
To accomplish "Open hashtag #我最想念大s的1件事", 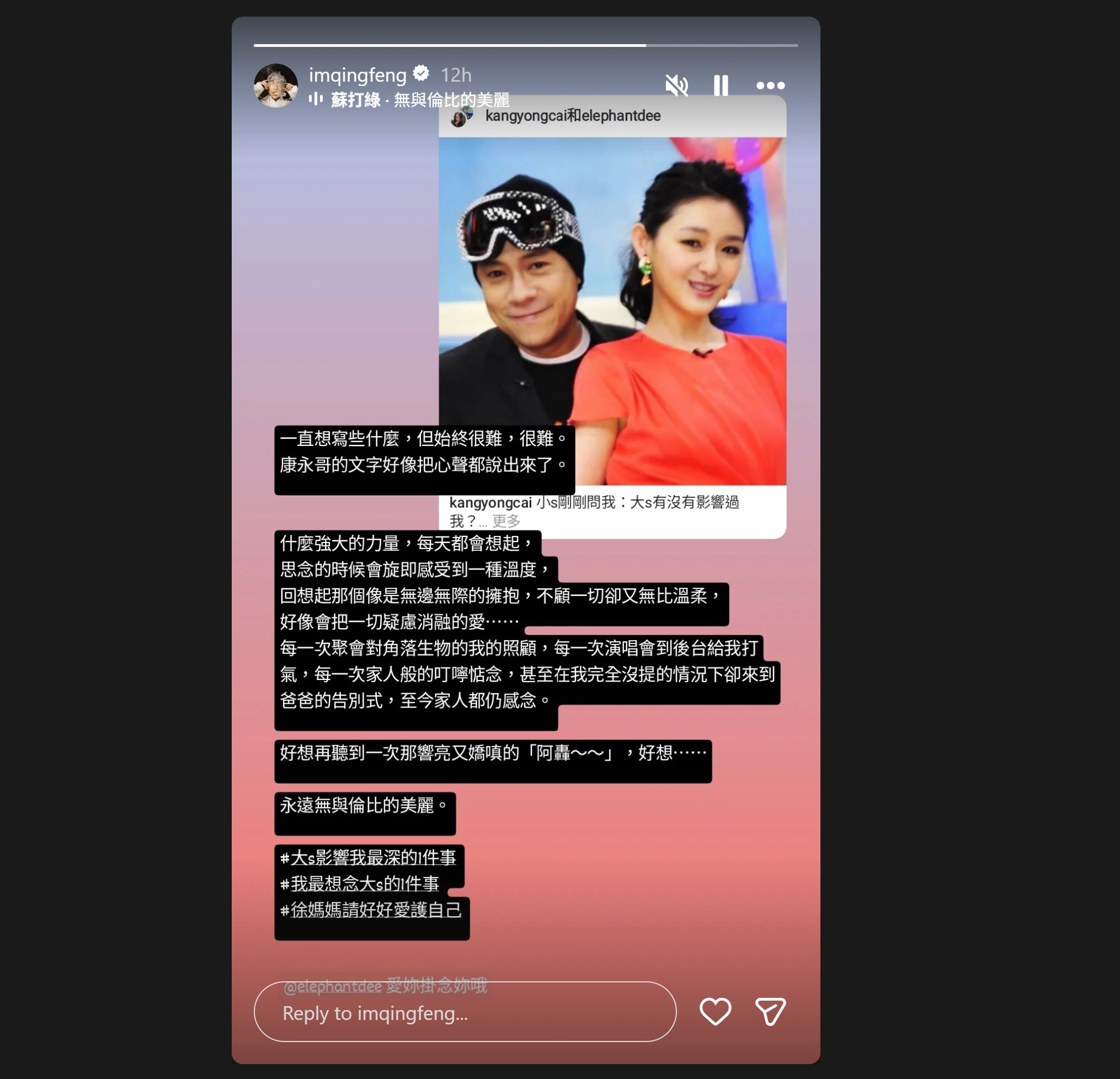I will (364, 884).
